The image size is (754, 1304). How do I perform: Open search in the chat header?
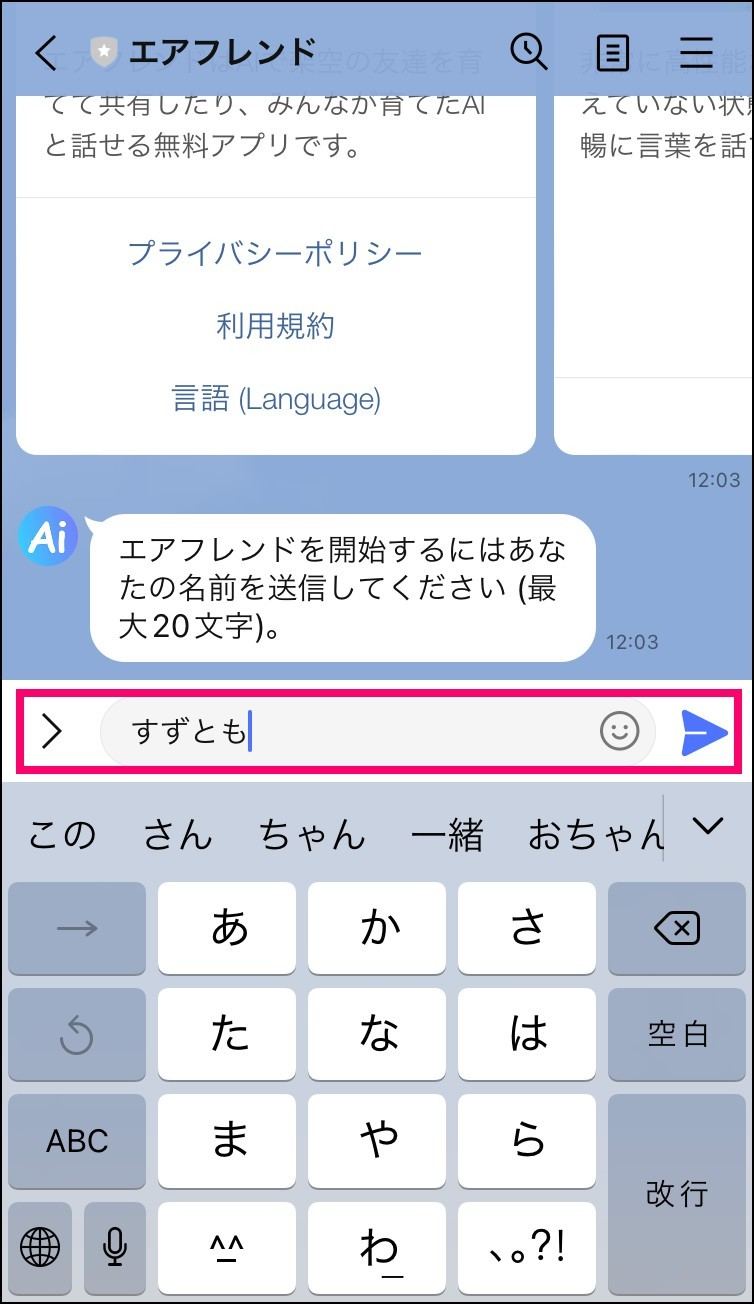click(x=528, y=51)
